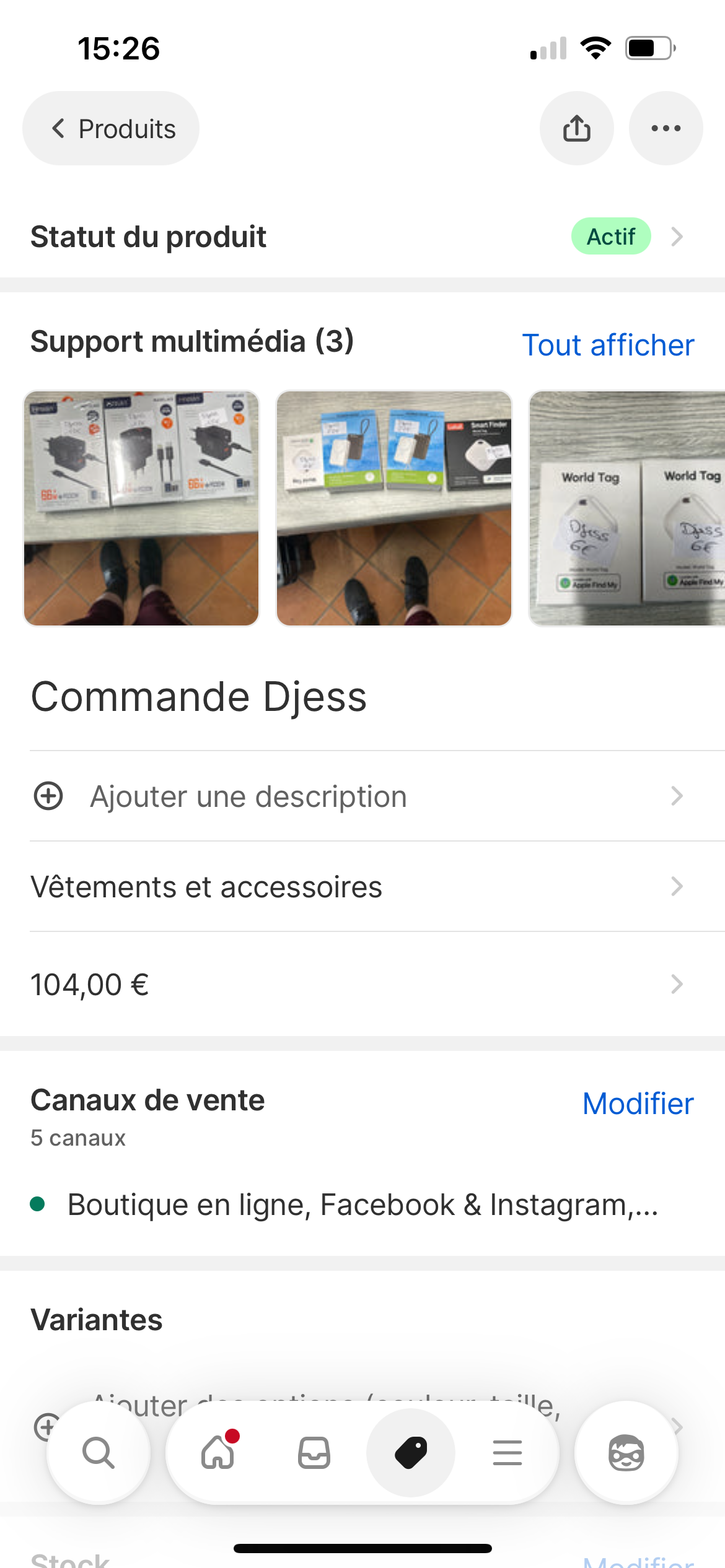Tap the Actif status badge
The height and width of the screenshot is (1568, 725).
[610, 236]
